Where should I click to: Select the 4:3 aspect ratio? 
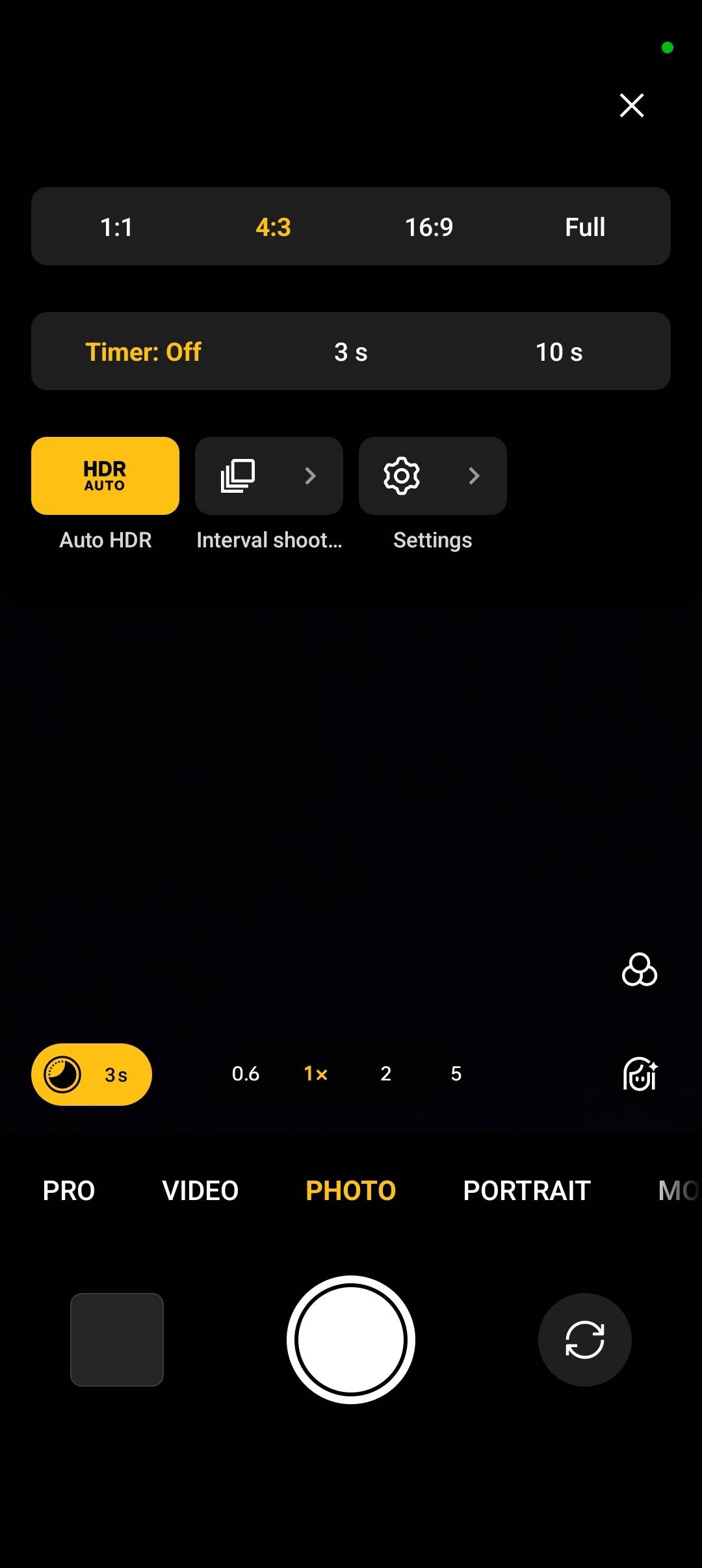coord(273,227)
